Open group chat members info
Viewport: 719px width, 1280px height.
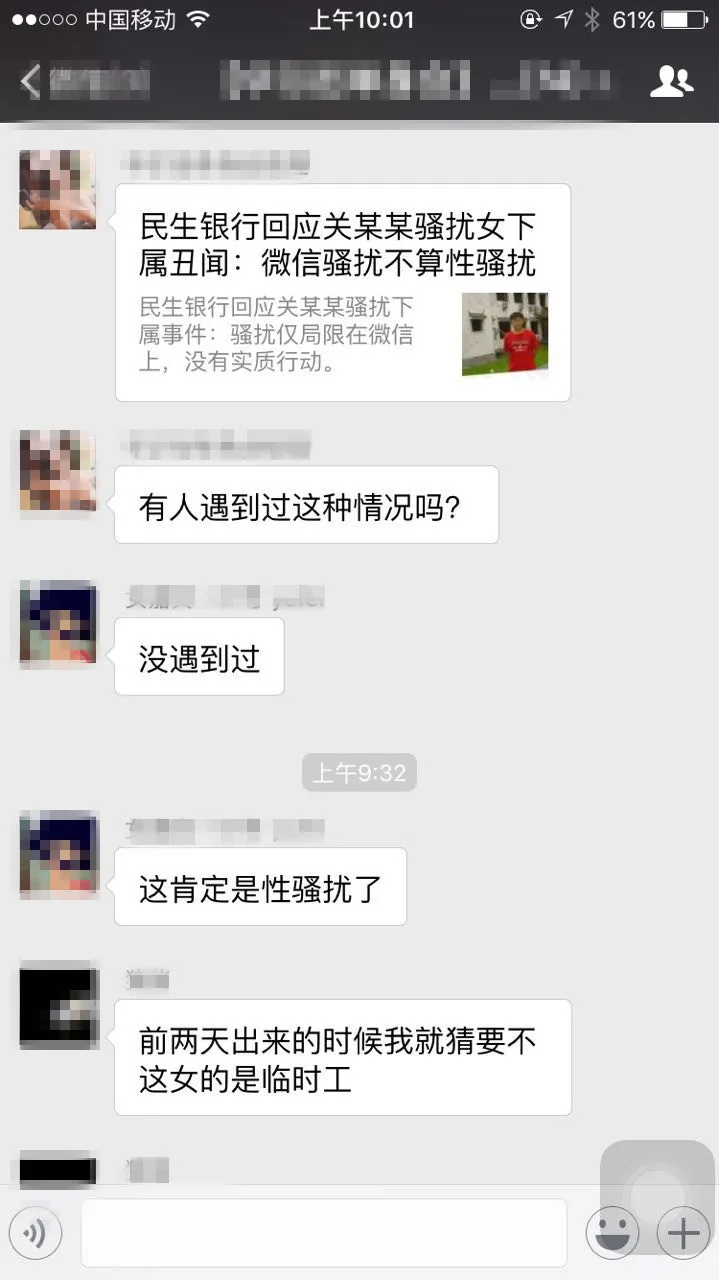(671, 81)
